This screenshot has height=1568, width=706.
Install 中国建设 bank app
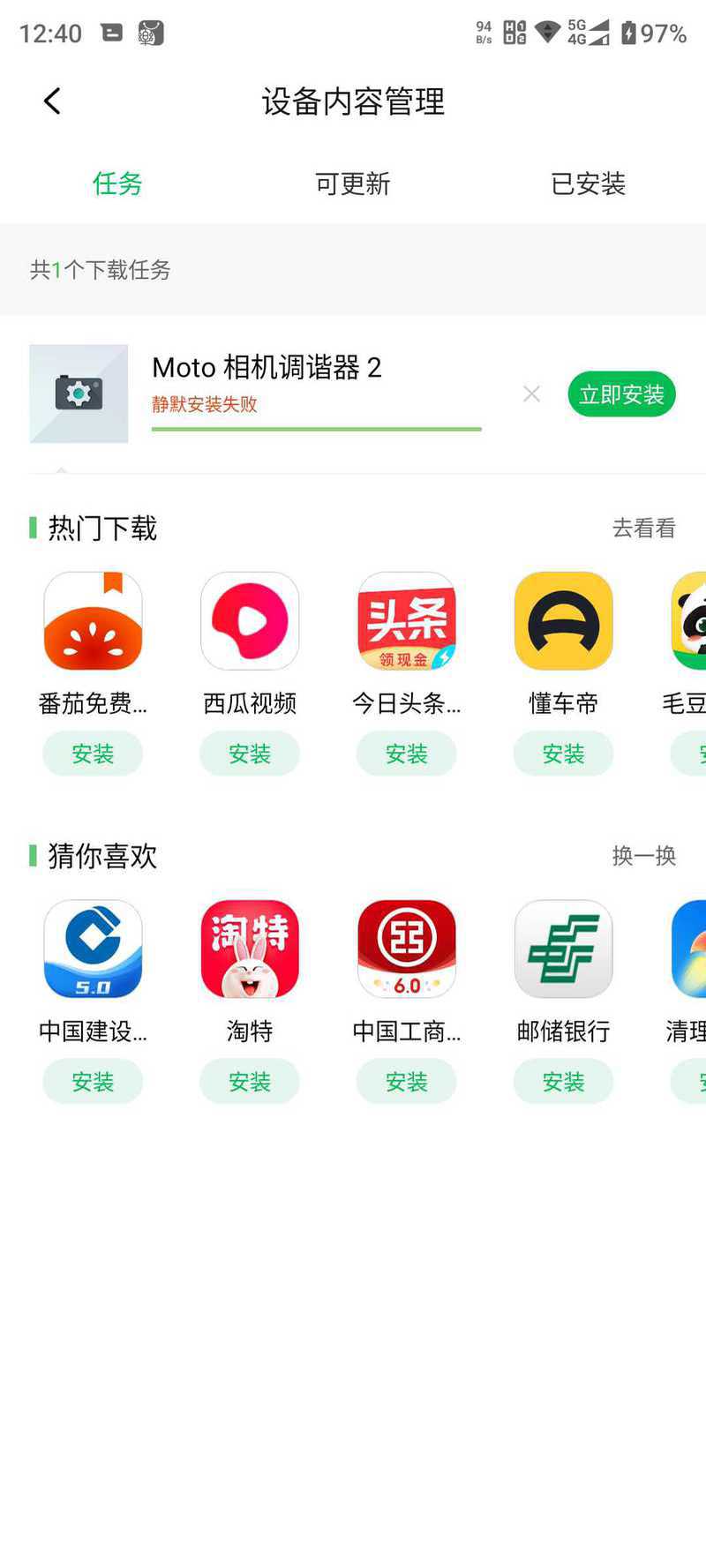pyautogui.click(x=93, y=1081)
